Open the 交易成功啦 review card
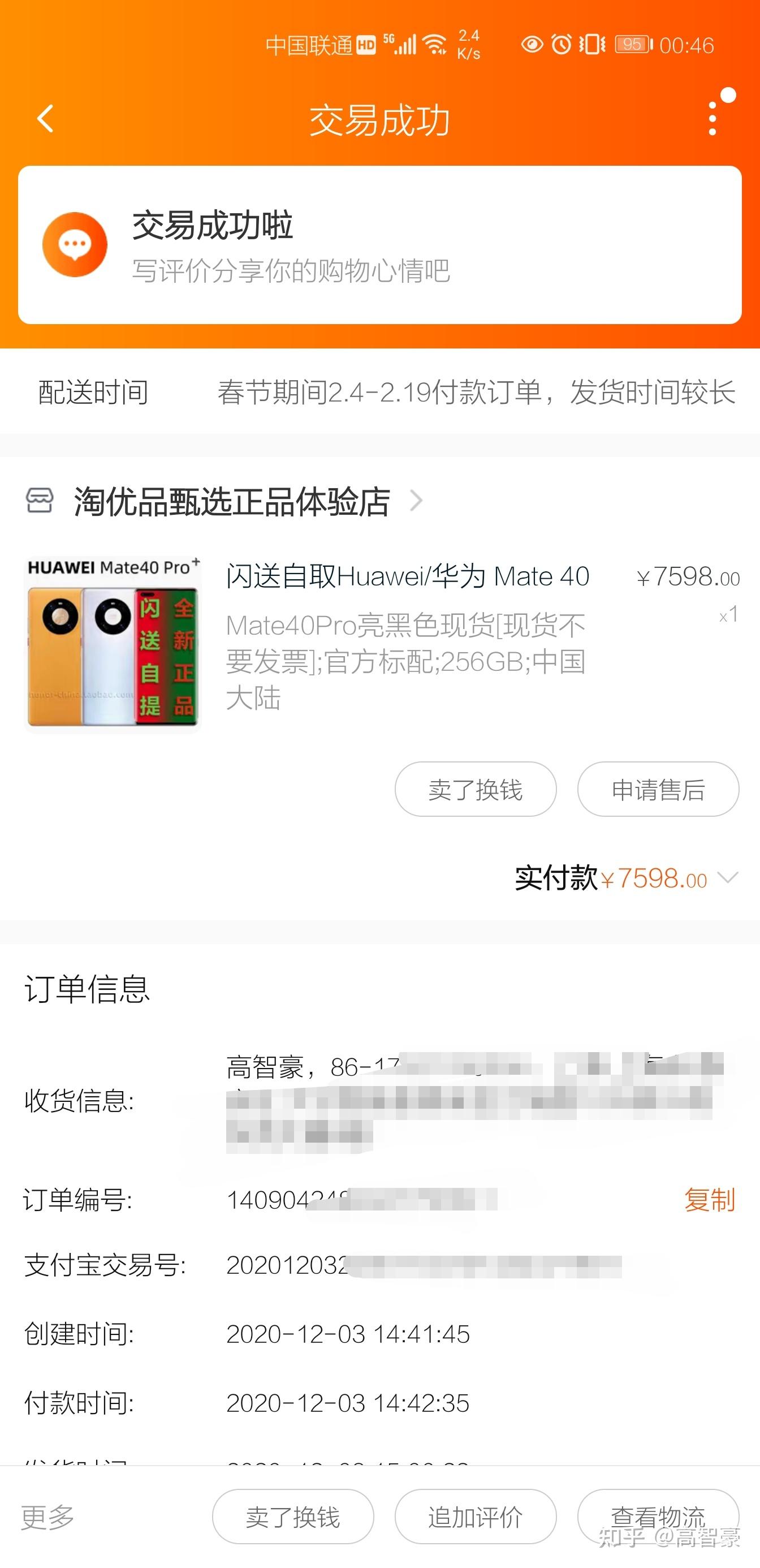 tap(379, 245)
